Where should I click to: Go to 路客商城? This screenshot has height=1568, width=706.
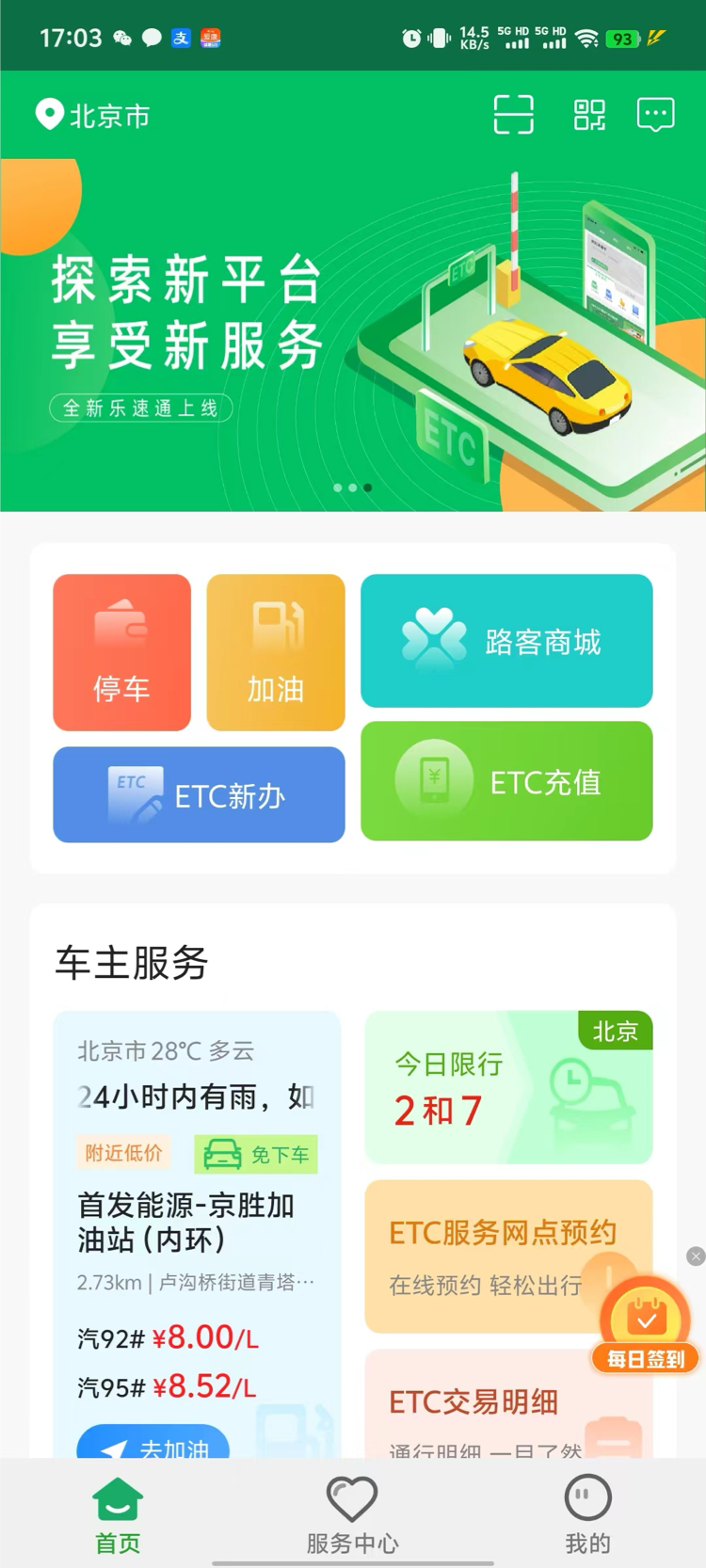[506, 641]
